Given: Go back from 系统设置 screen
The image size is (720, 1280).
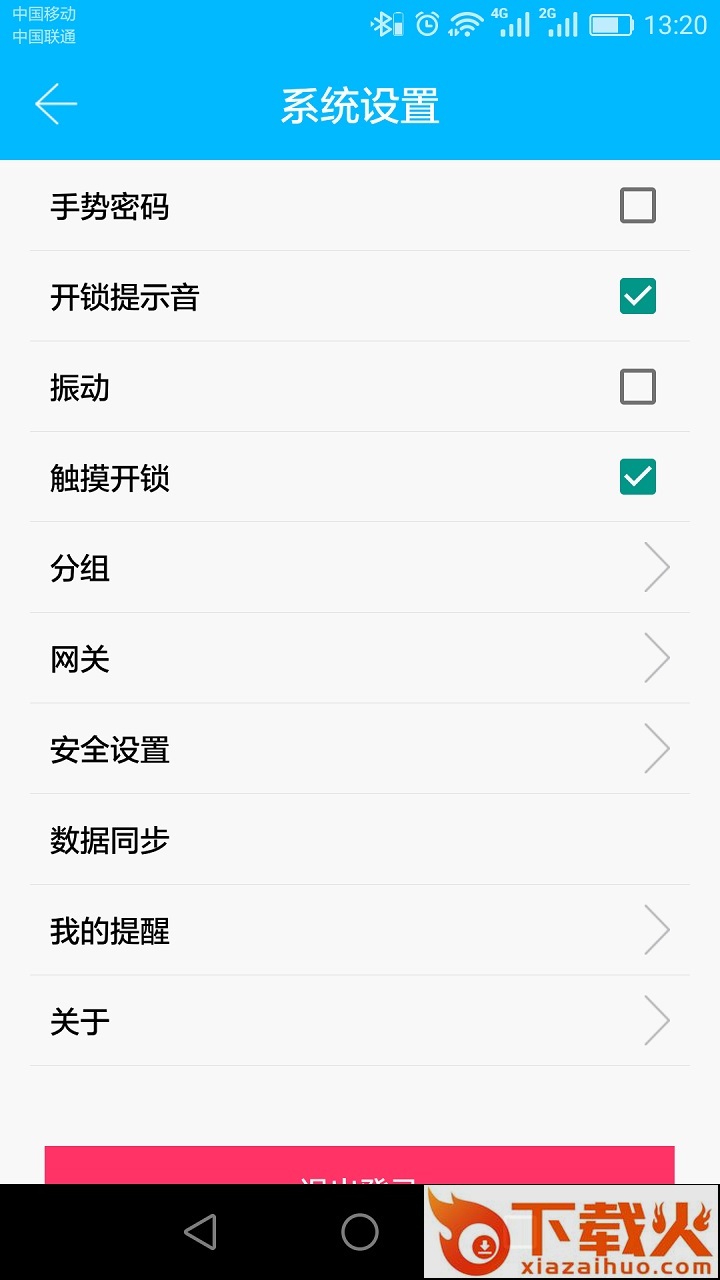Looking at the screenshot, I should point(56,105).
